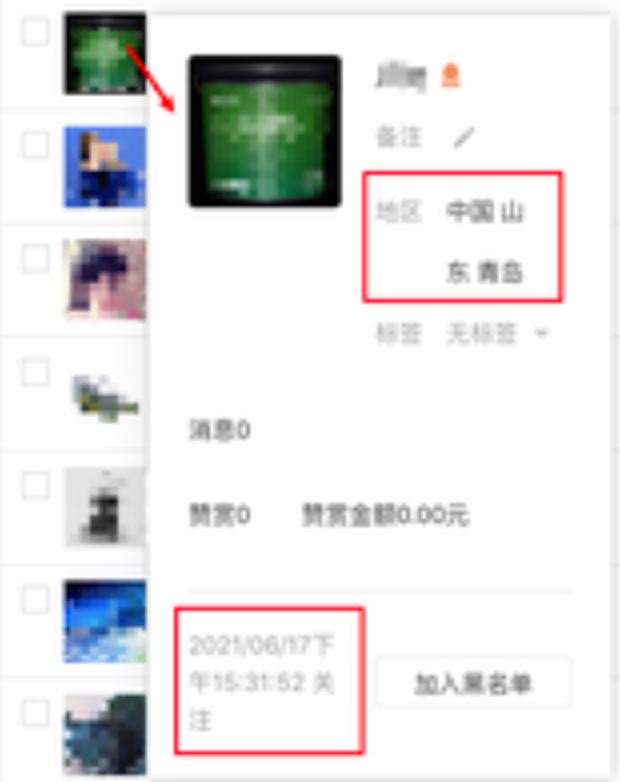Open the 无标签 tag dropdown

[497, 334]
